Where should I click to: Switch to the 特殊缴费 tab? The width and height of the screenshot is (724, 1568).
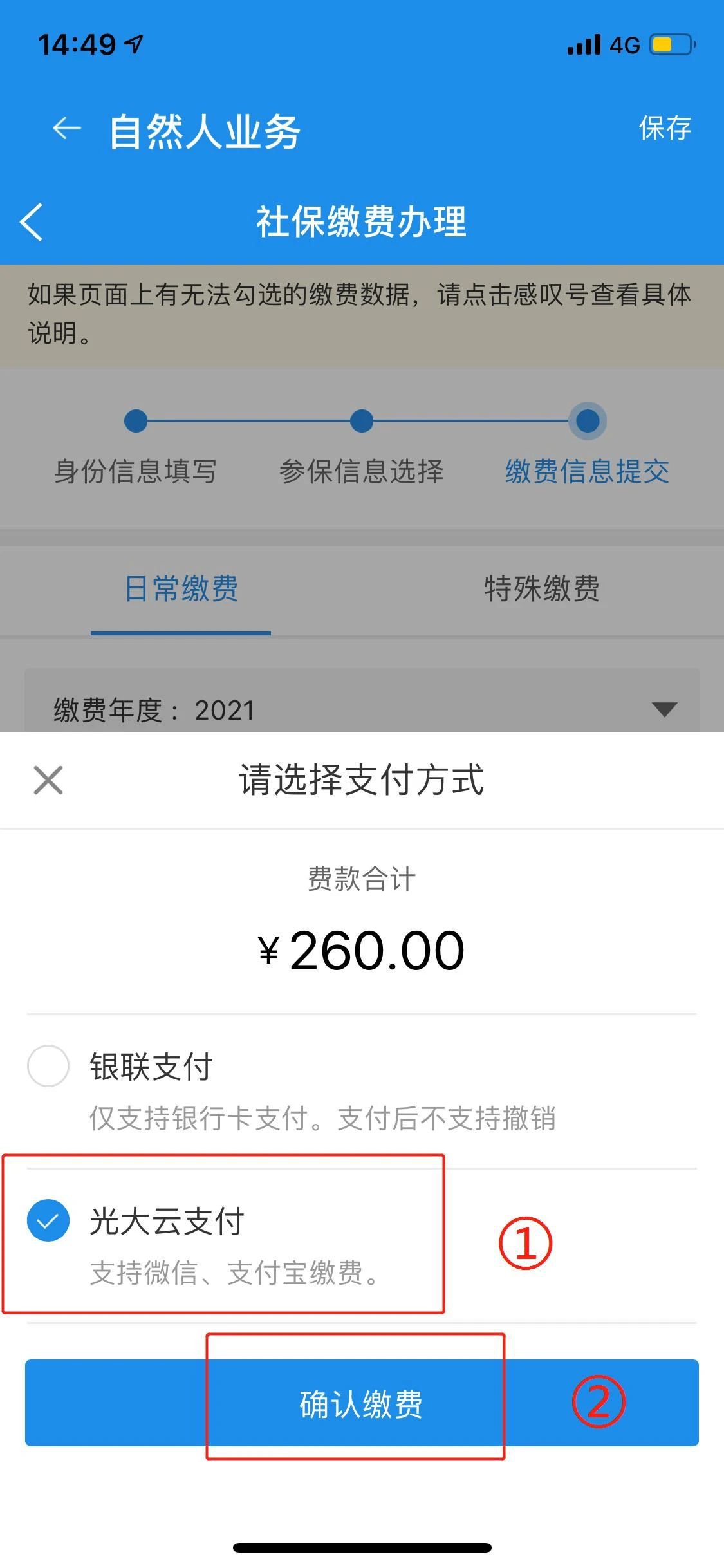(541, 589)
